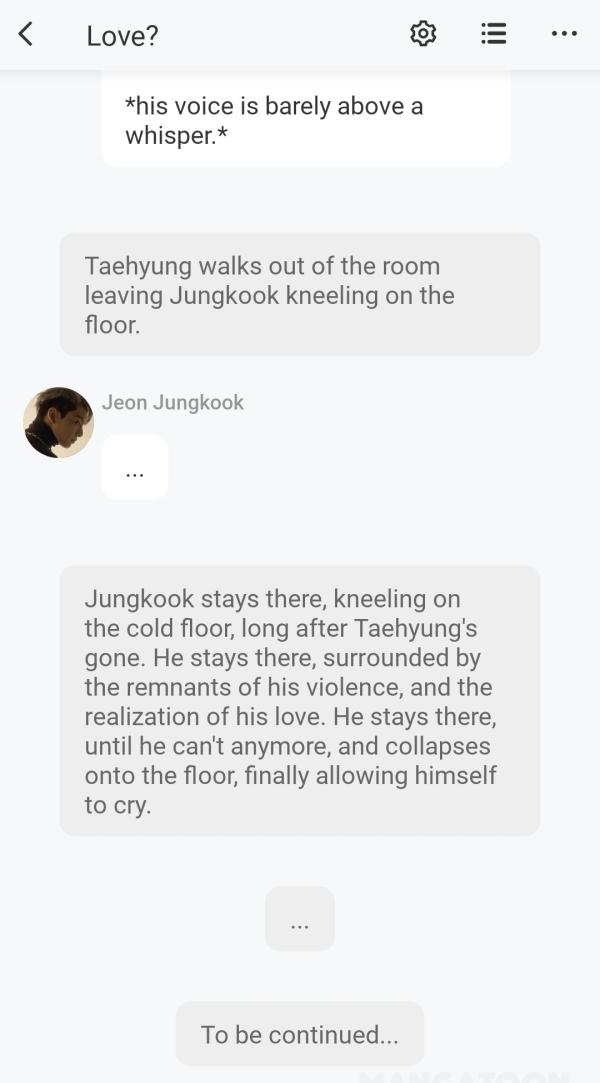Open reading settings gear

pyautogui.click(x=423, y=34)
